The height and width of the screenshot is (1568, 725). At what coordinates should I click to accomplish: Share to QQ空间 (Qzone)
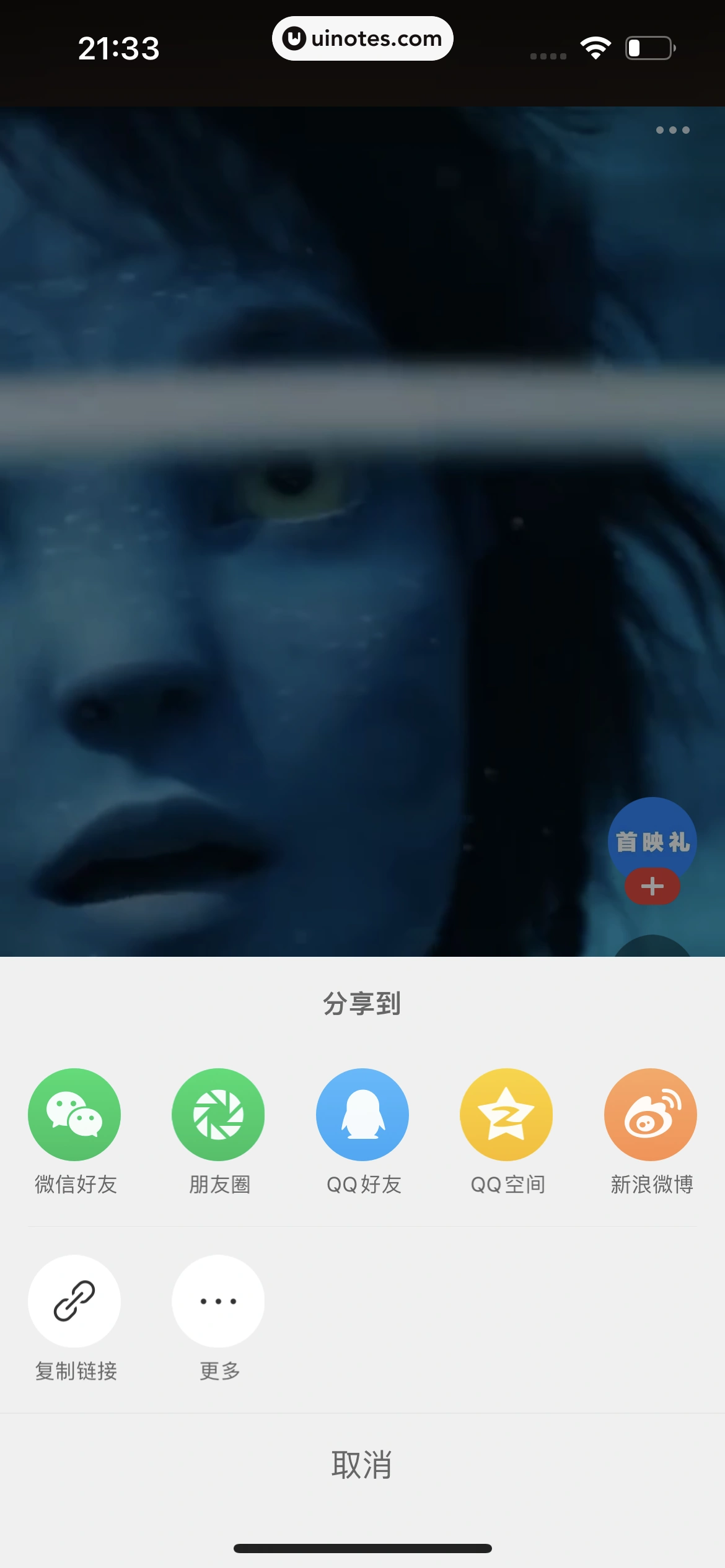(506, 1115)
